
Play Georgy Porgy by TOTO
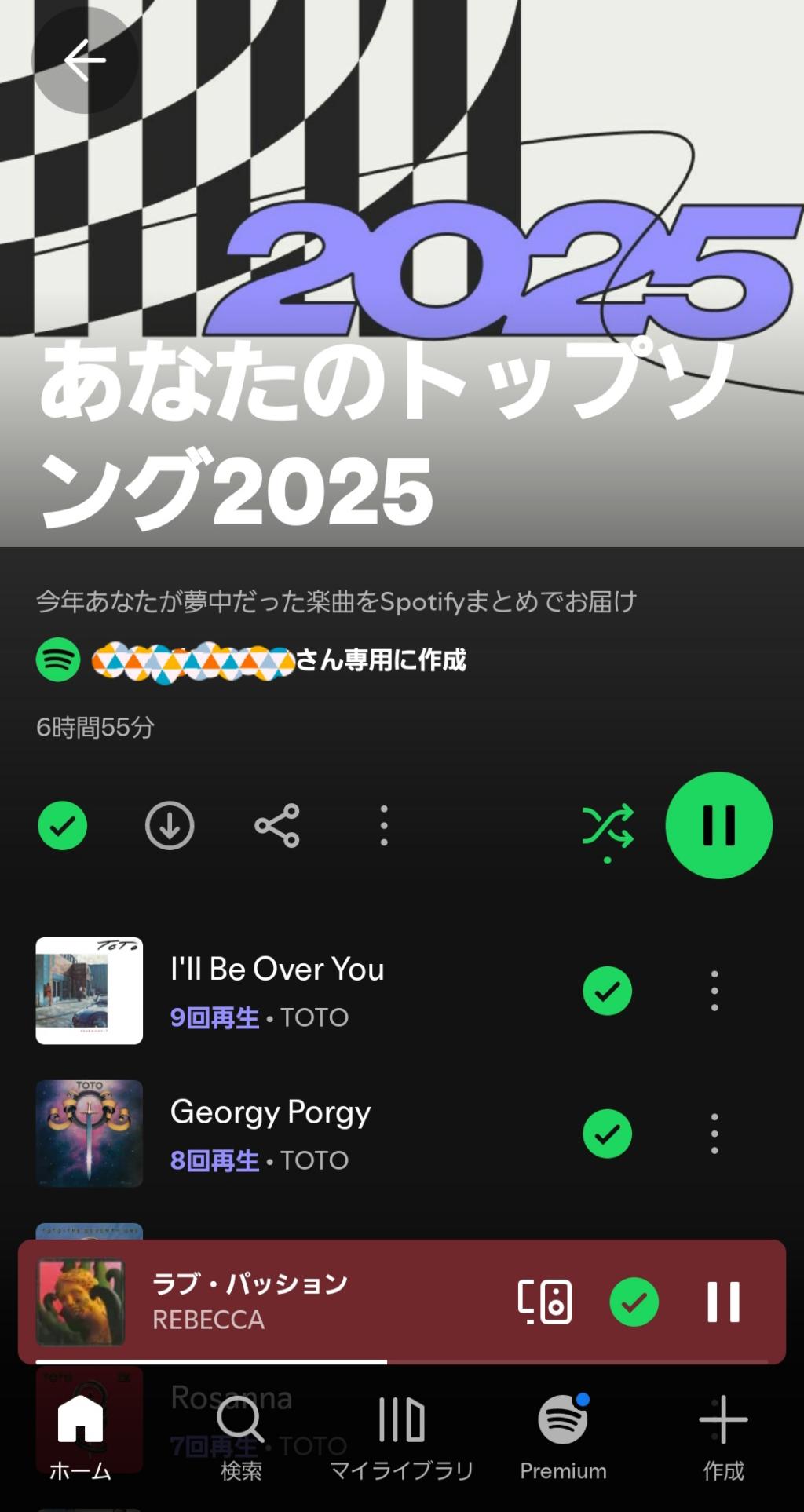270,1133
